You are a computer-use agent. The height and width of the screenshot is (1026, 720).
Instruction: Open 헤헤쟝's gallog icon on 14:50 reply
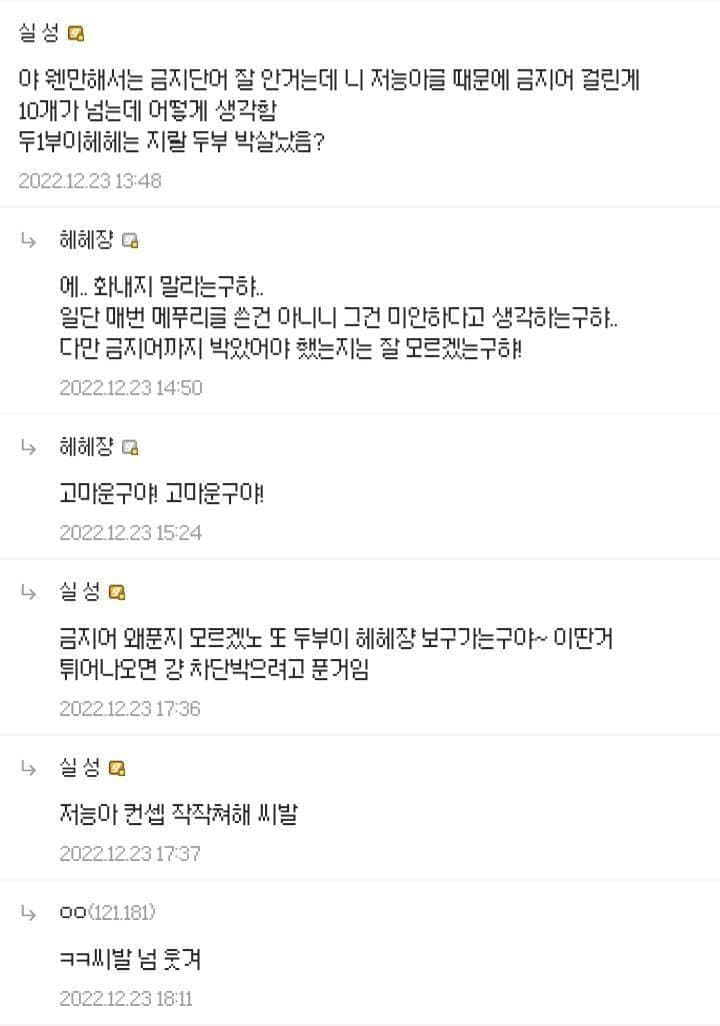click(130, 241)
